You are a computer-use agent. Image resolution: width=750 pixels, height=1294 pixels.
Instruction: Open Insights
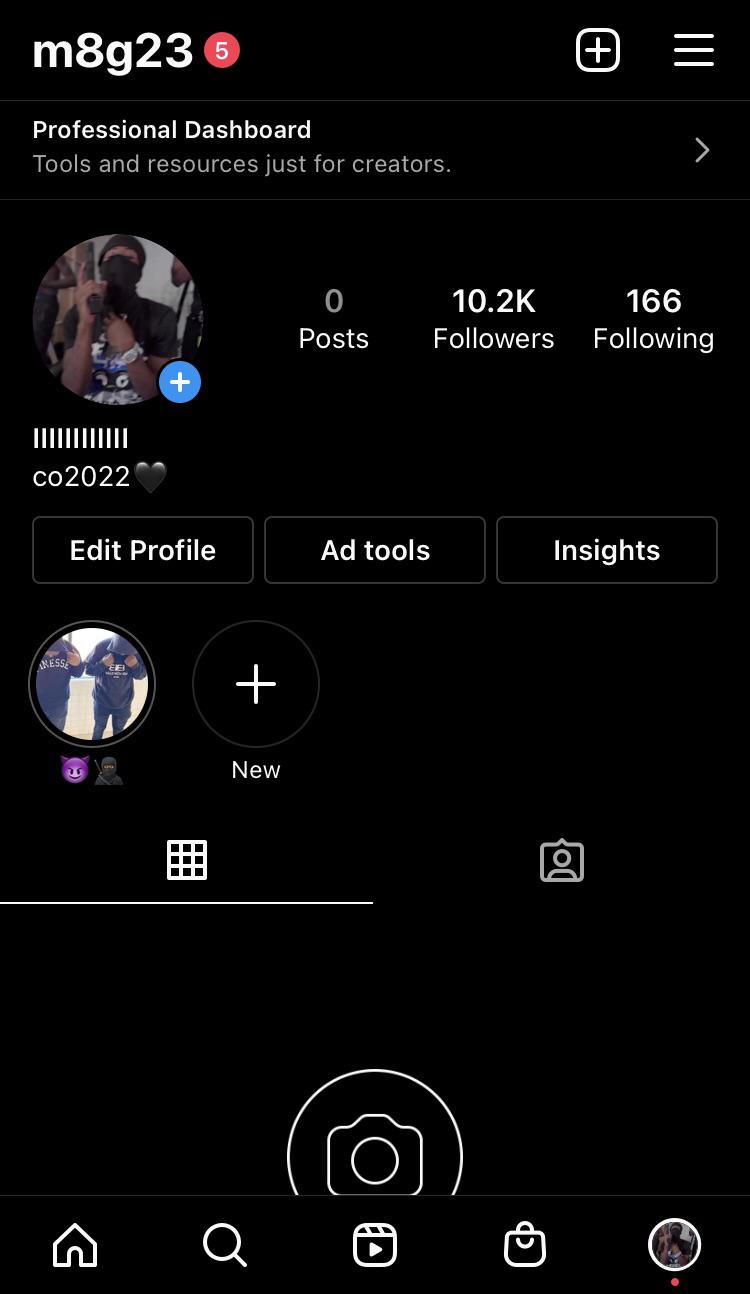(x=606, y=550)
